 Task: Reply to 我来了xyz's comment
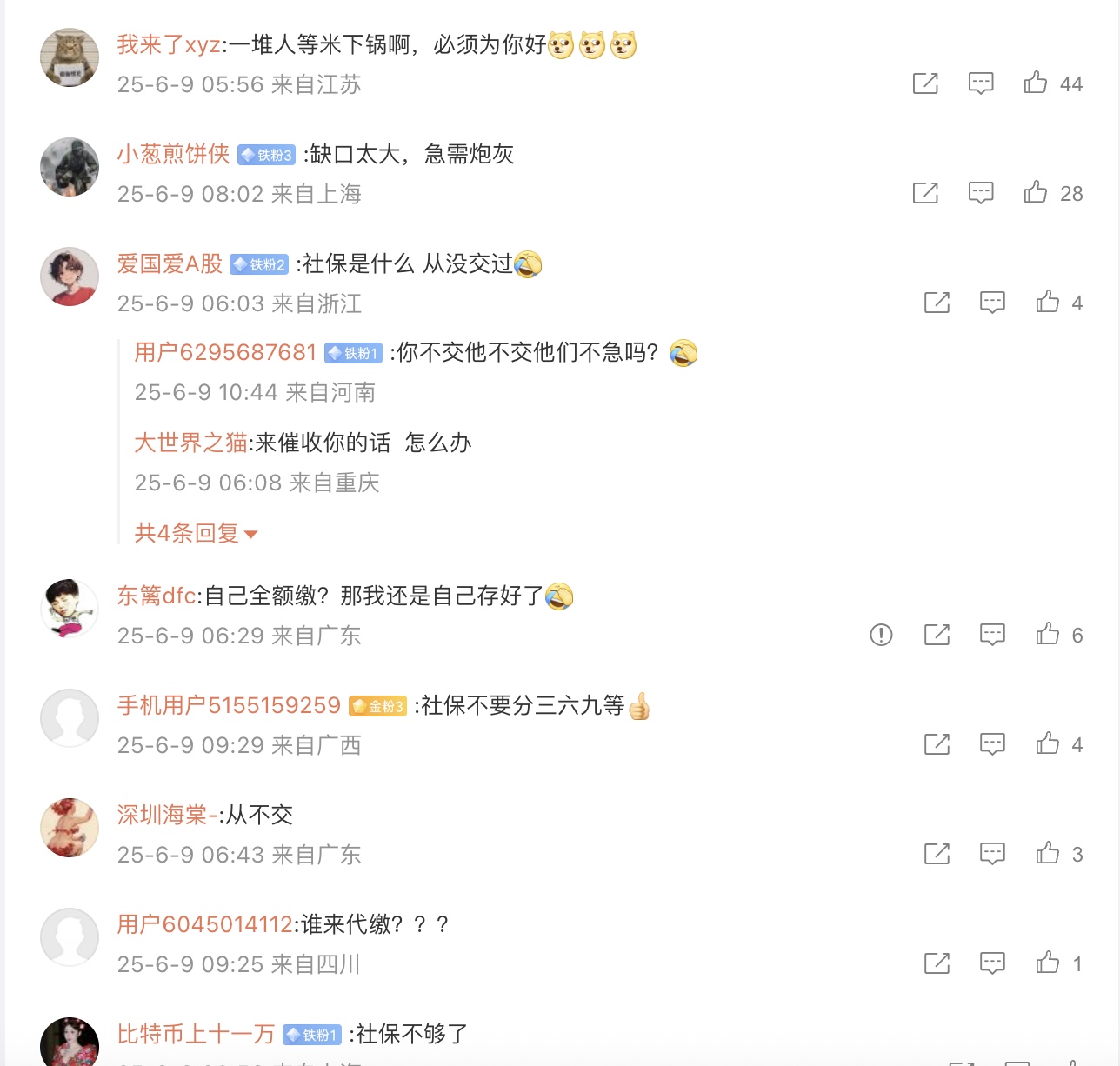tap(981, 83)
